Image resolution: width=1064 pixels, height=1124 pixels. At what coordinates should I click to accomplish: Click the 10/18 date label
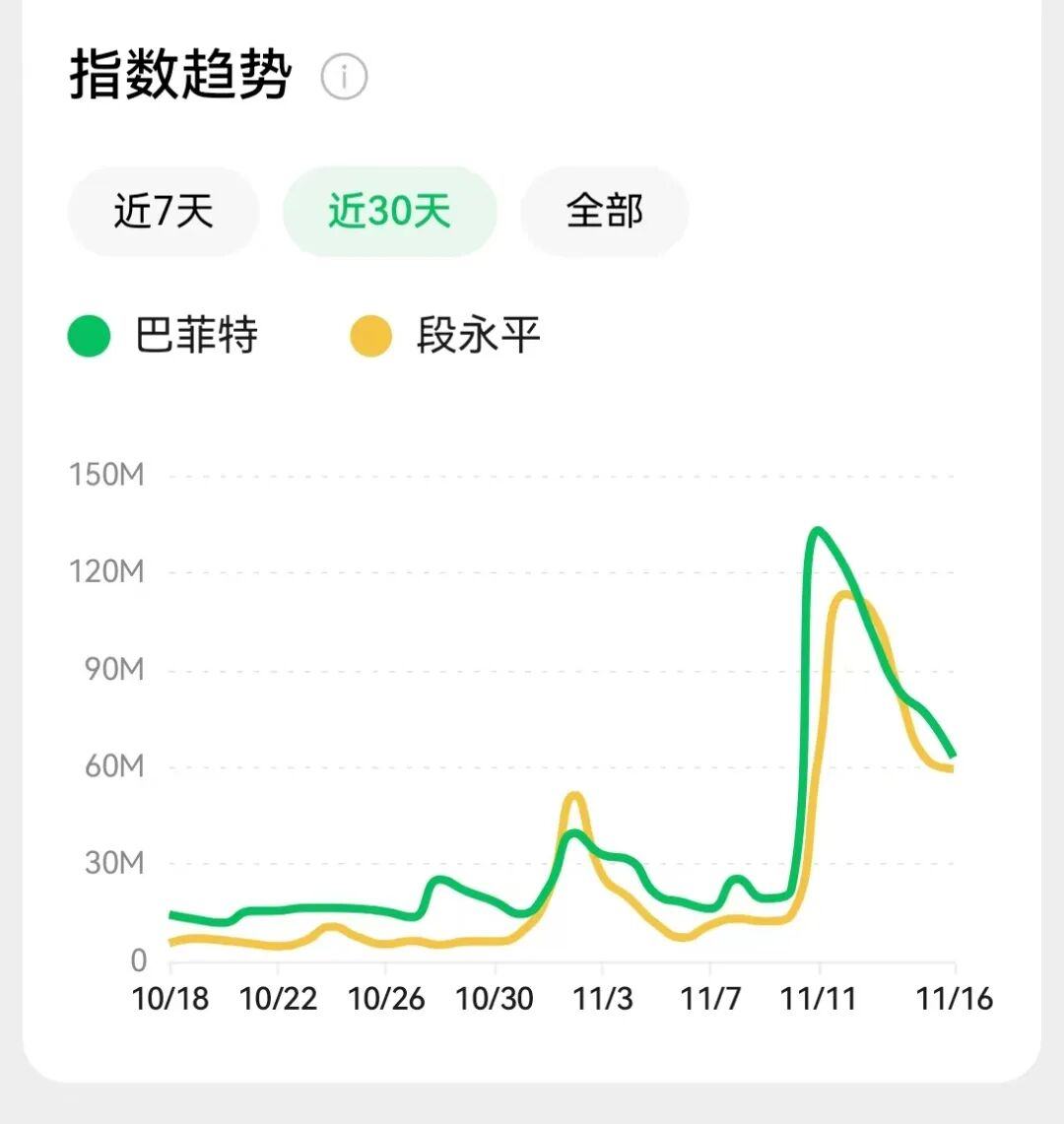pos(169,999)
